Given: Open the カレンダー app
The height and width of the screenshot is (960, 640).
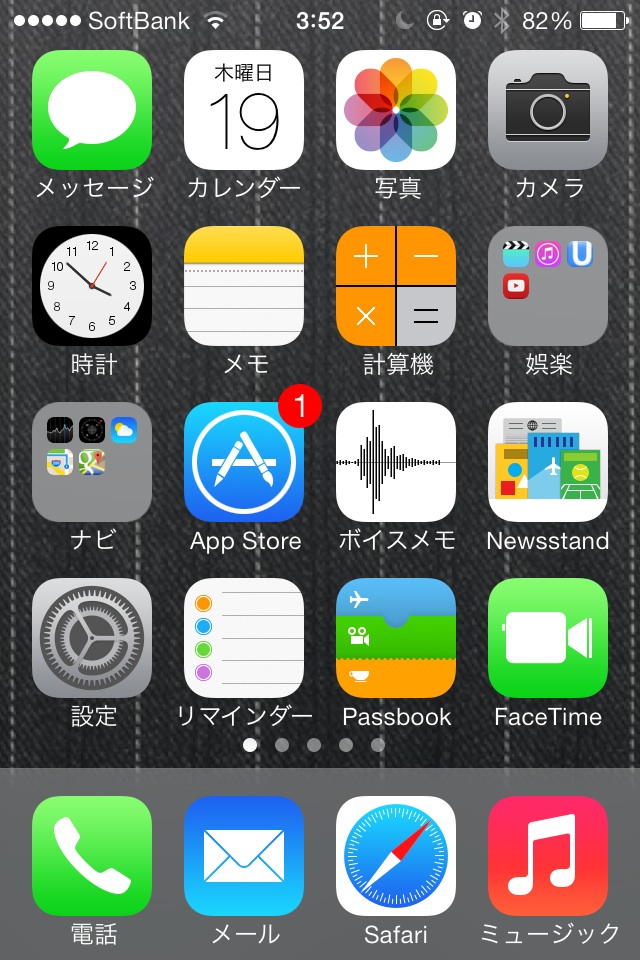Looking at the screenshot, I should click(x=244, y=110).
